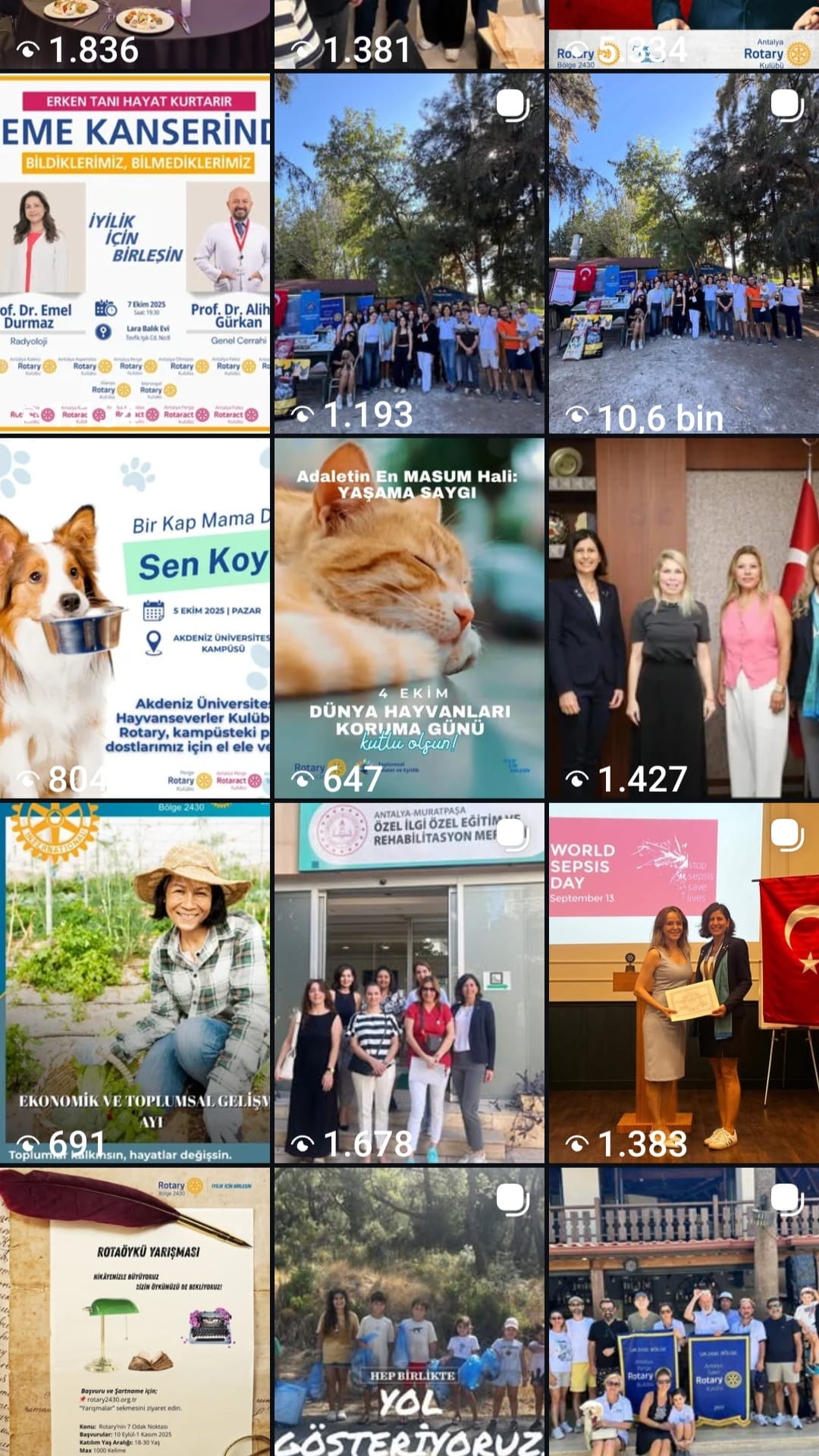Open the Rotary banners group photo post

[x=684, y=1312]
